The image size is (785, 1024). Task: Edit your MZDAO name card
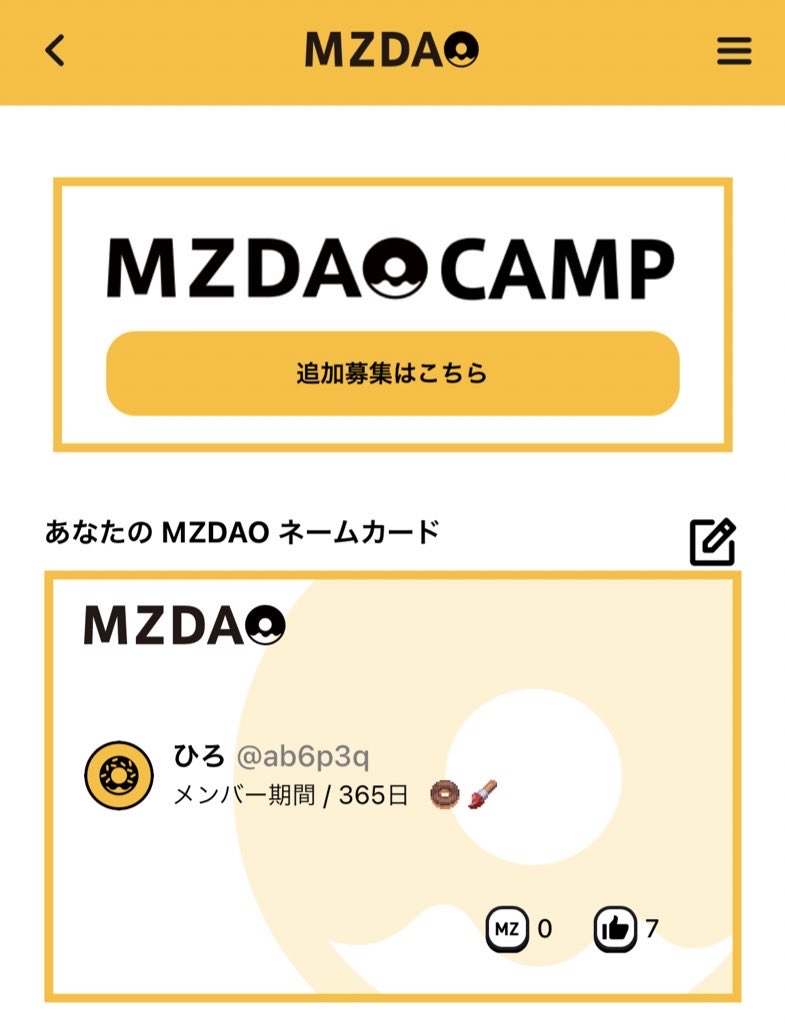point(713,542)
